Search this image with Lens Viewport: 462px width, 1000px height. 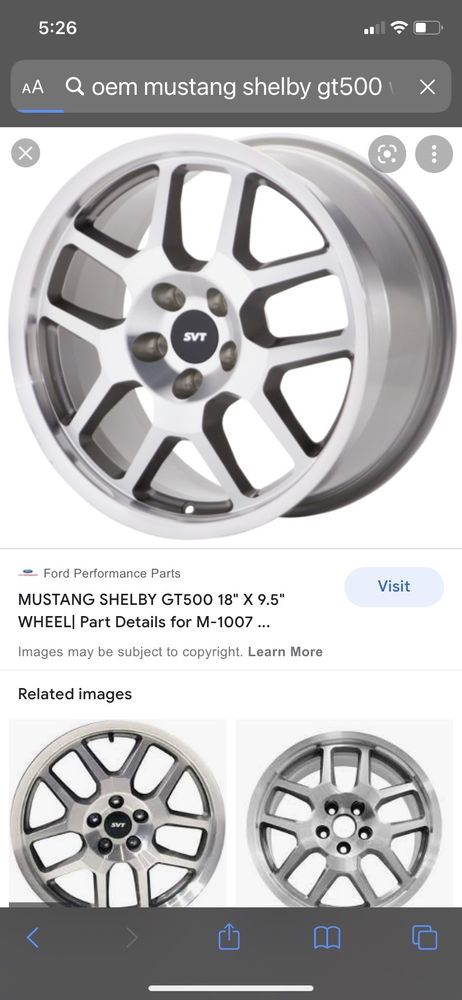pos(387,154)
